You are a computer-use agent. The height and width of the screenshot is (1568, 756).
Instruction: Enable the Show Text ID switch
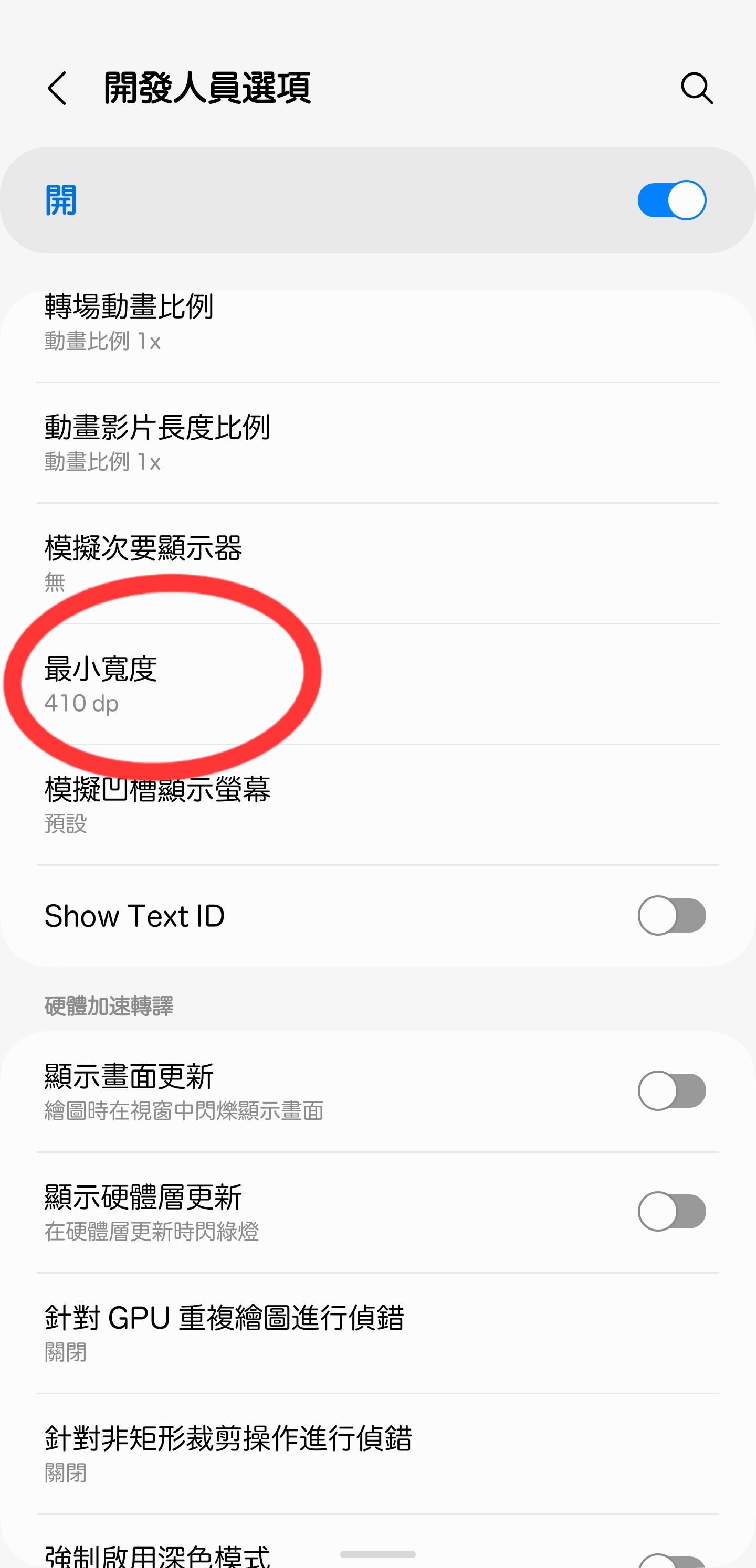671,916
